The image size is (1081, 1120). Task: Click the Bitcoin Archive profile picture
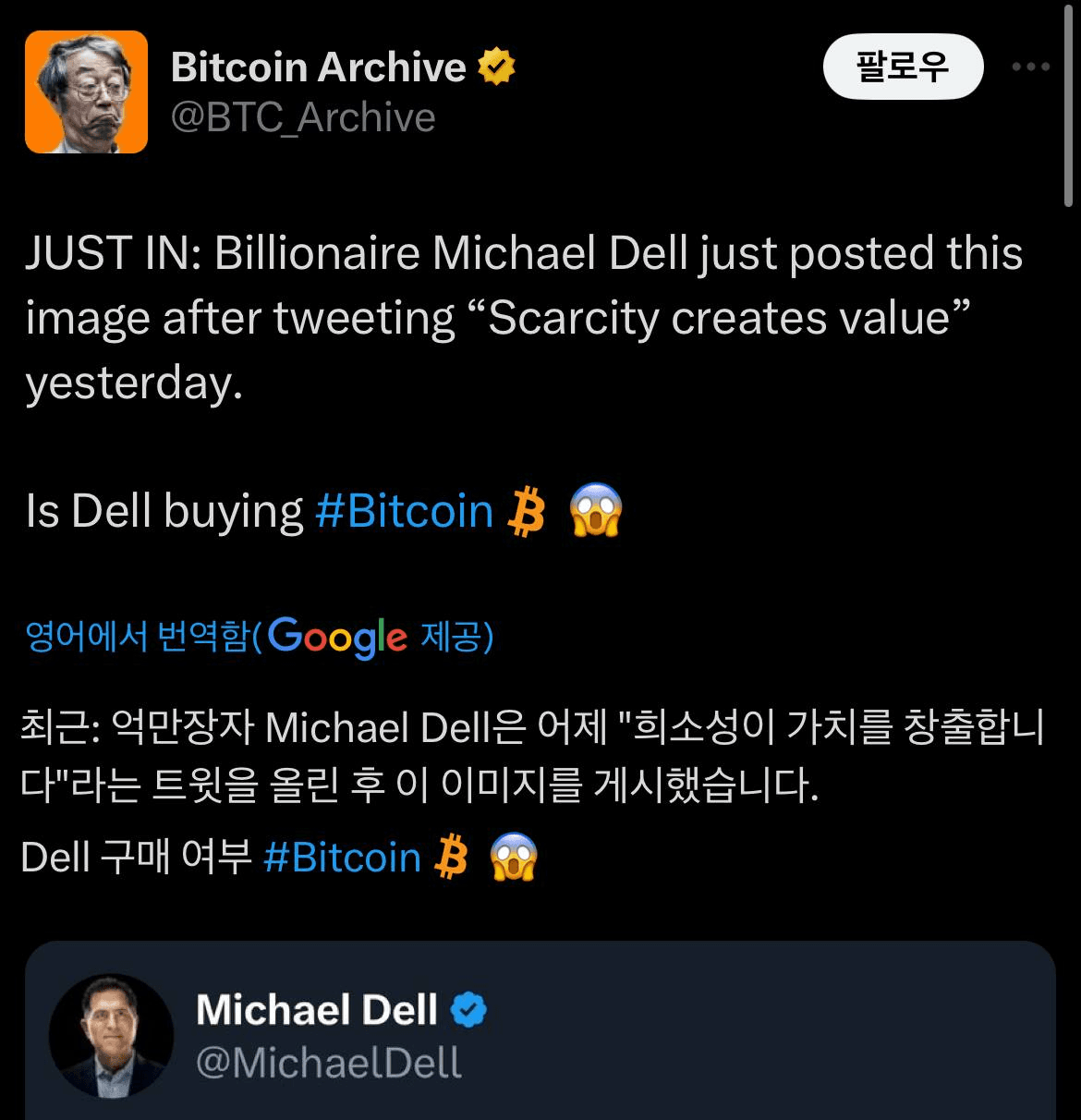click(86, 90)
